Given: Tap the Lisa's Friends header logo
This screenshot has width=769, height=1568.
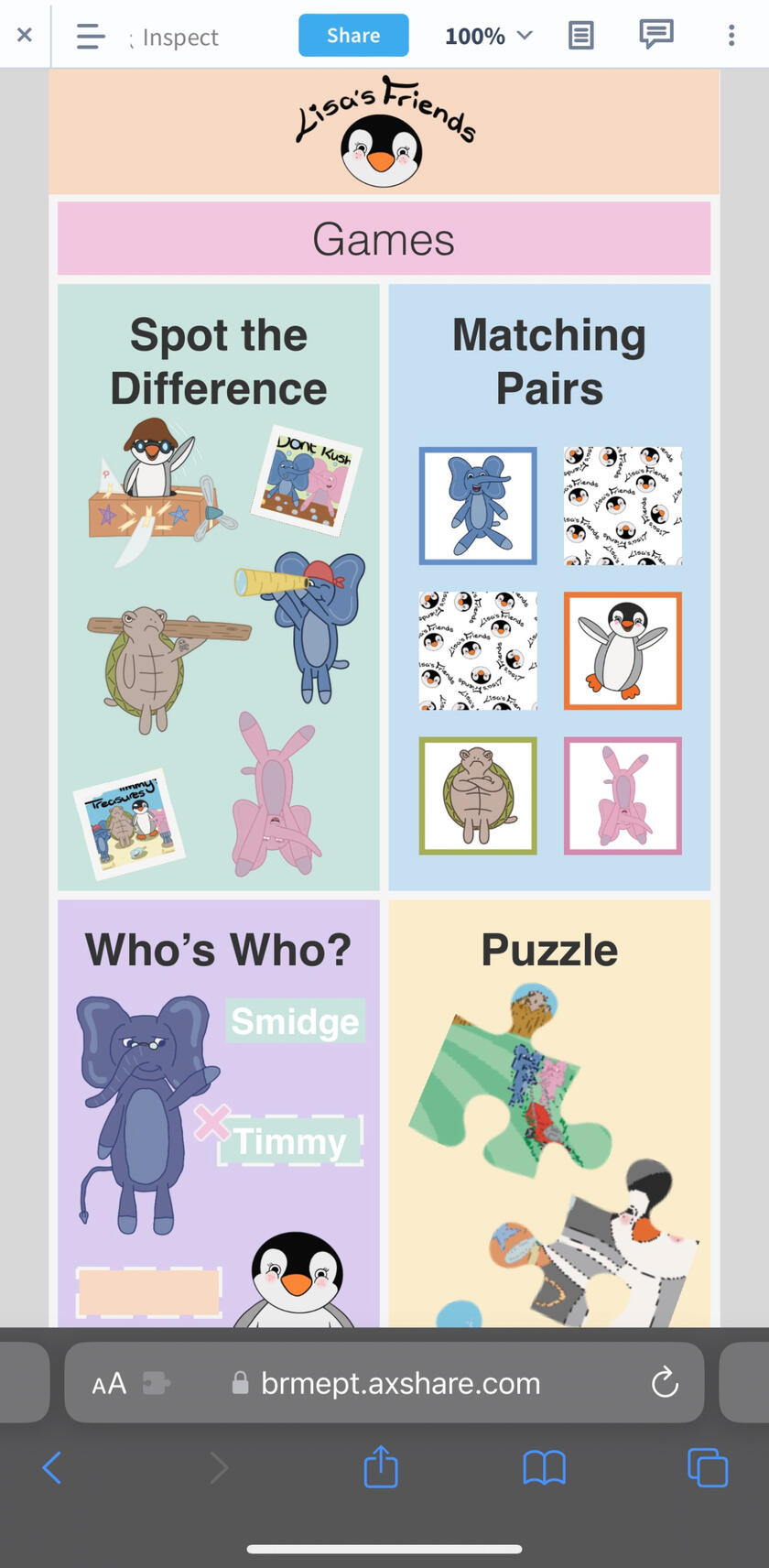Looking at the screenshot, I should coord(383,131).
